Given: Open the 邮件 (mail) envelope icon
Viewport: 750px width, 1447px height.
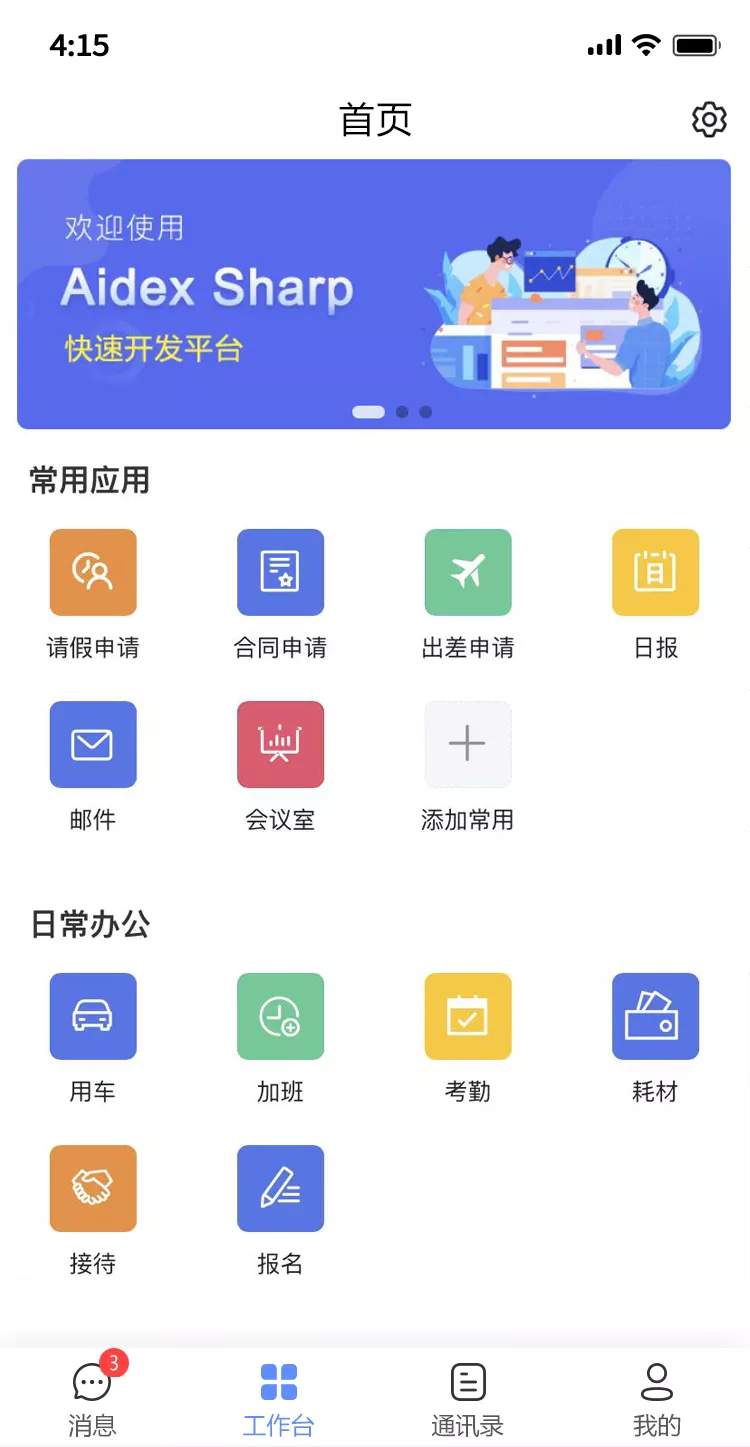Looking at the screenshot, I should tap(93, 744).
